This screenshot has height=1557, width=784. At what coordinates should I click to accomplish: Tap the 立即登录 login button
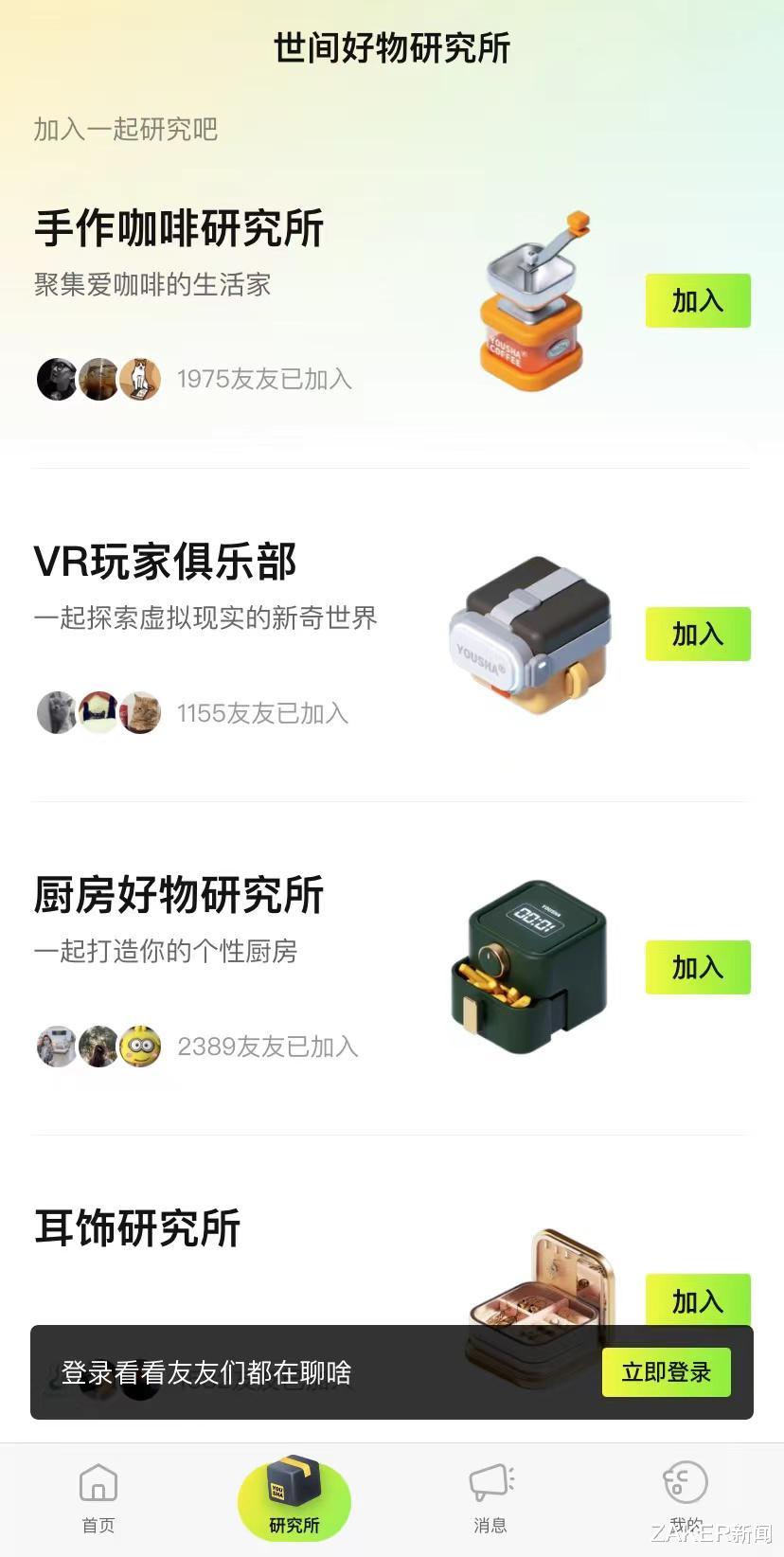[667, 1371]
